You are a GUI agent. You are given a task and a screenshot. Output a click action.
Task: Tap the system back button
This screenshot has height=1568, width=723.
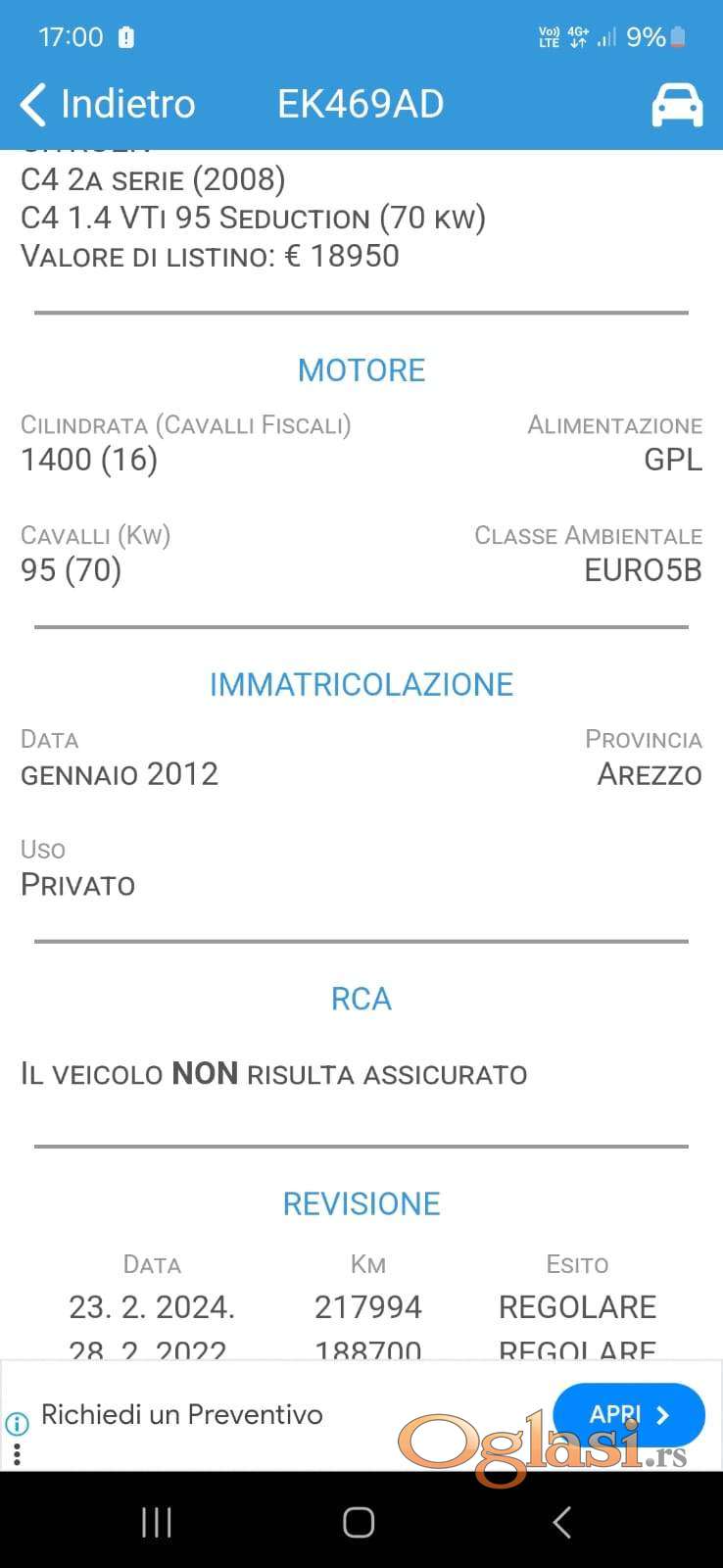point(561,1522)
